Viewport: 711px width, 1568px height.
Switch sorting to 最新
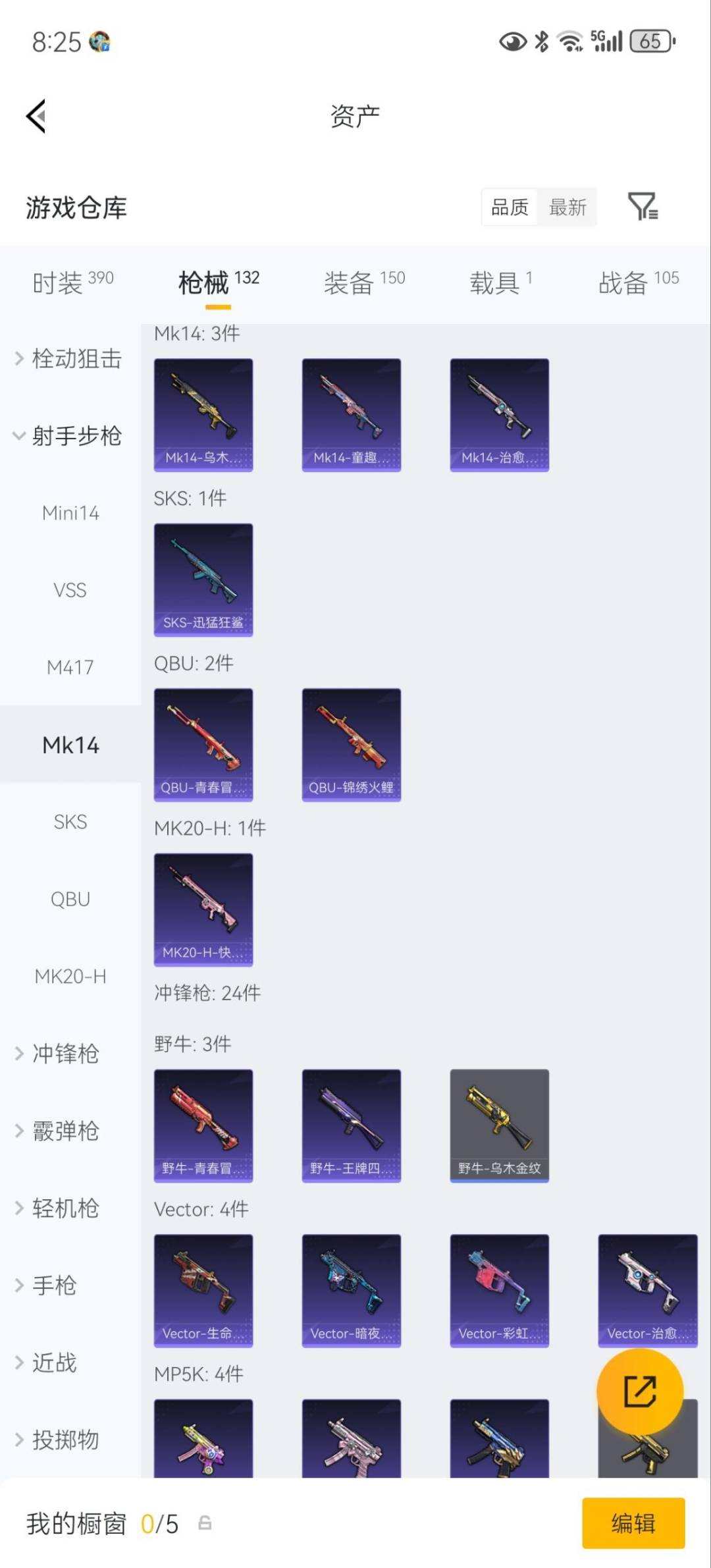click(567, 207)
